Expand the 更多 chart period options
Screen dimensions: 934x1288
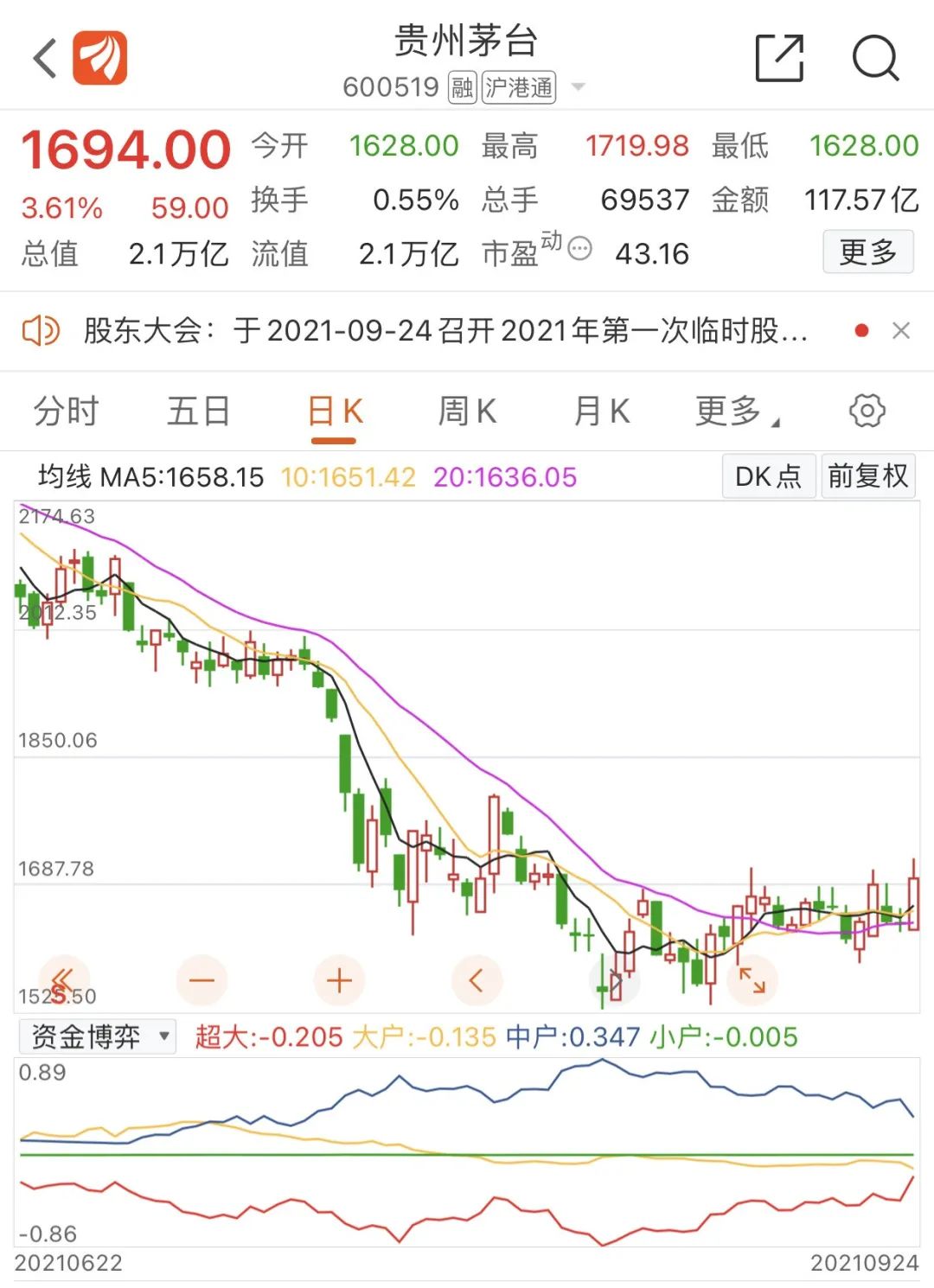coord(736,411)
